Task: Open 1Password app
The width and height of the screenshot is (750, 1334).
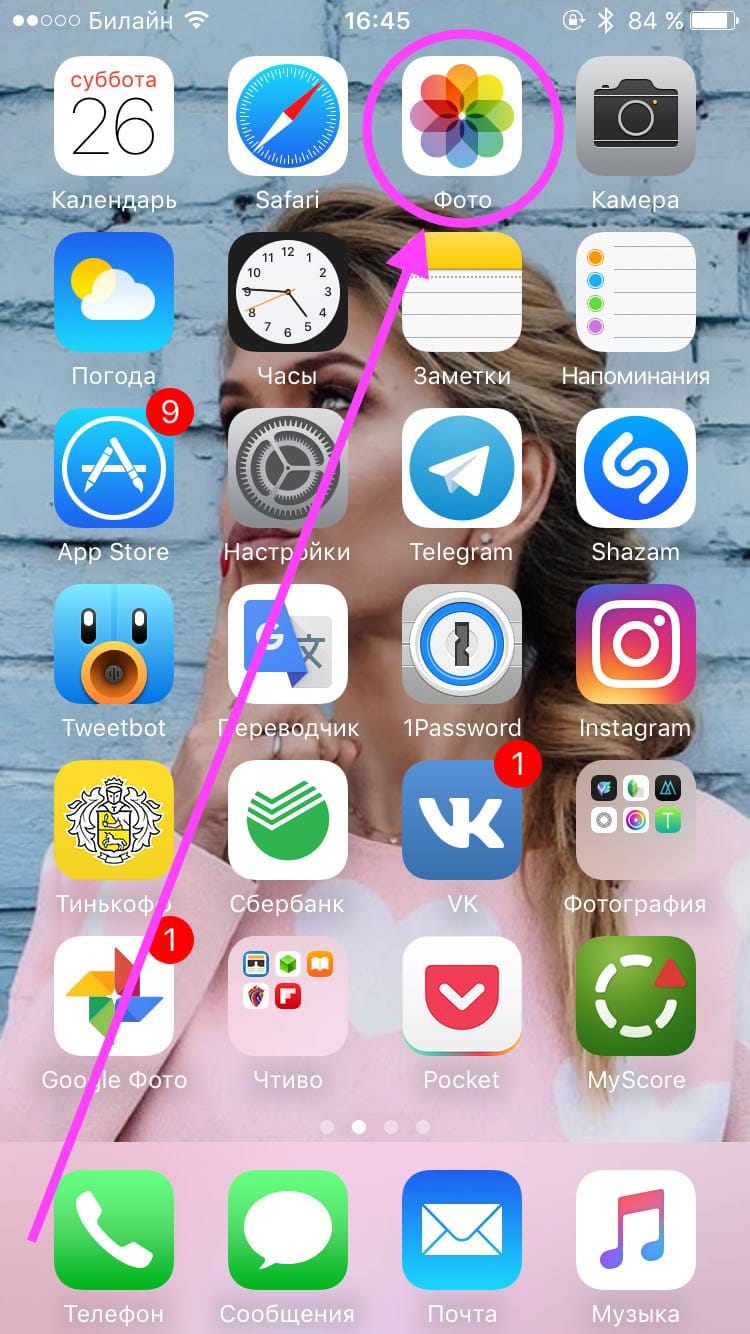Action: pyautogui.click(x=461, y=644)
